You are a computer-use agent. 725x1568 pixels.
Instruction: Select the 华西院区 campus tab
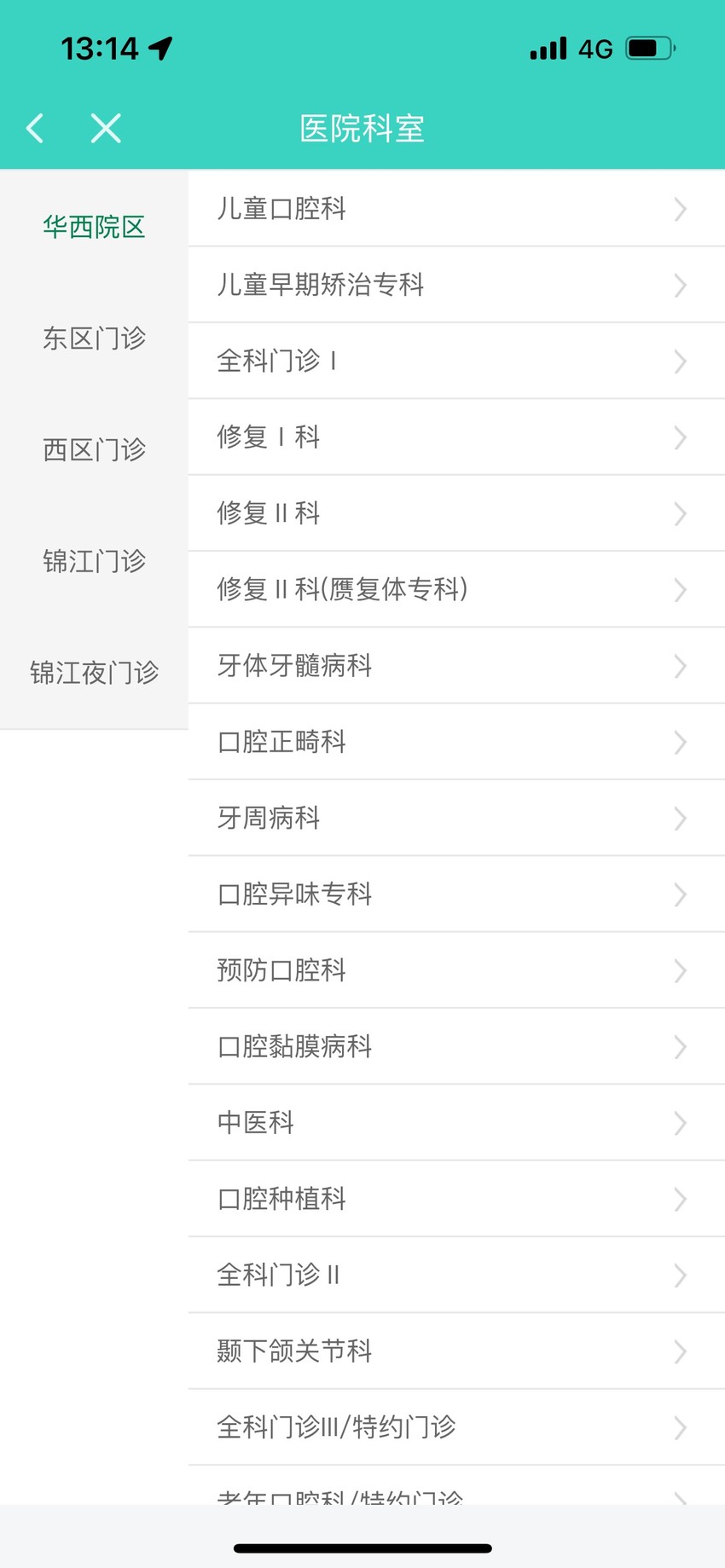tap(94, 227)
